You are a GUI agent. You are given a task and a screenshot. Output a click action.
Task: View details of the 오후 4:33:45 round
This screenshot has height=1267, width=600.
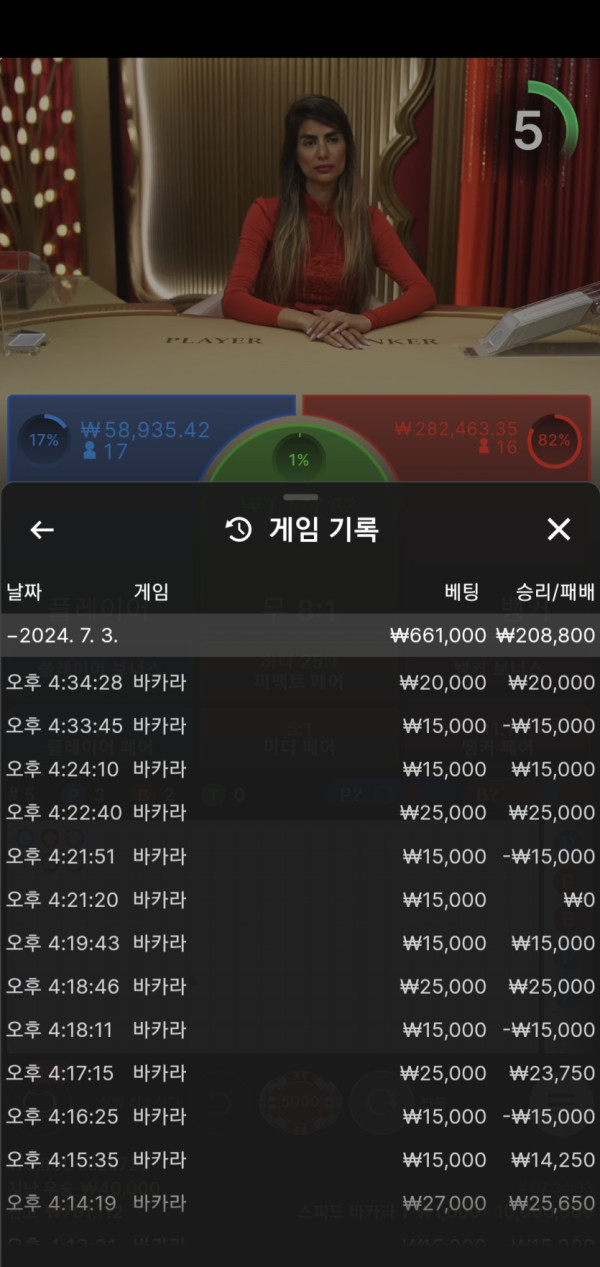point(300,726)
